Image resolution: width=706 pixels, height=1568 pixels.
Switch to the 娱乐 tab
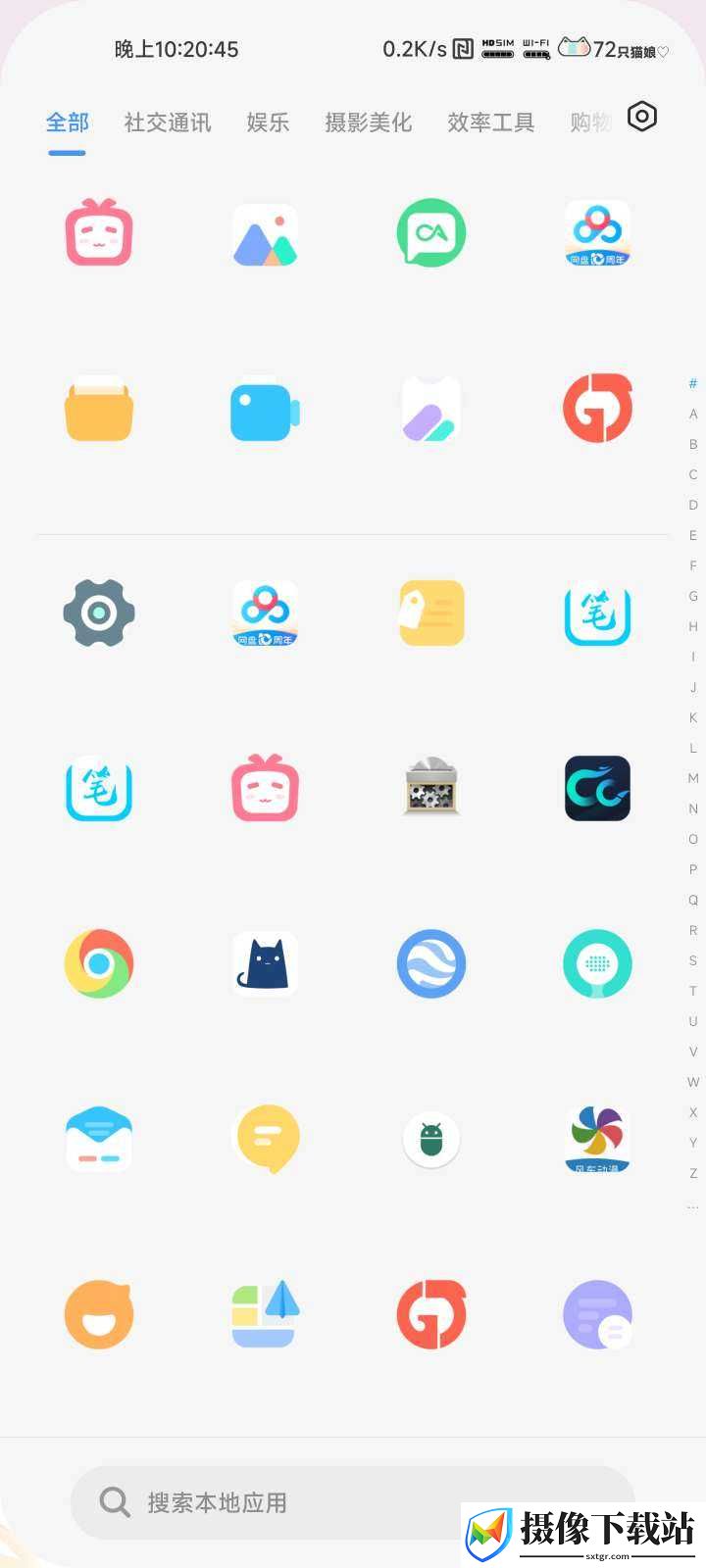coord(268,122)
